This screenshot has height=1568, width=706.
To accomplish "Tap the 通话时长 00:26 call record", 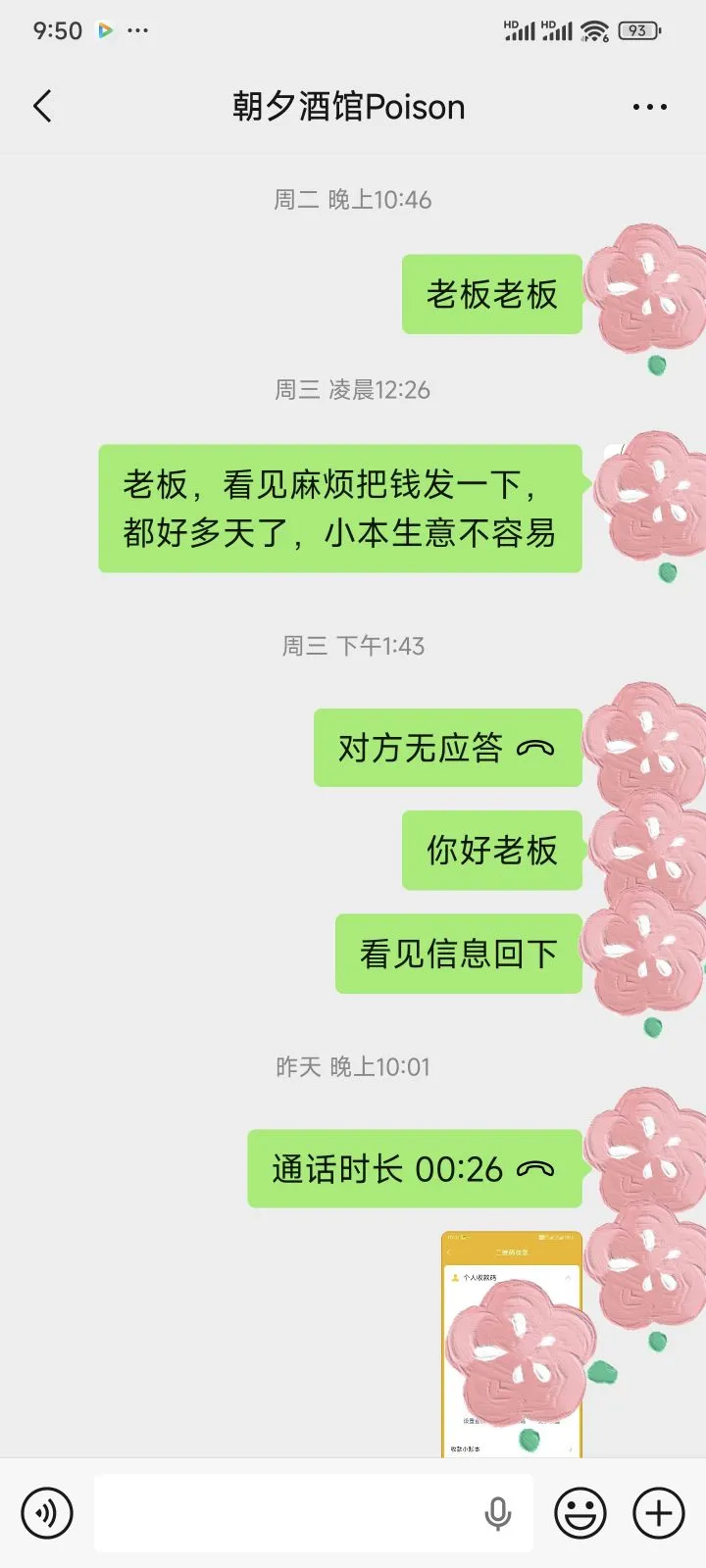I will pos(414,1168).
